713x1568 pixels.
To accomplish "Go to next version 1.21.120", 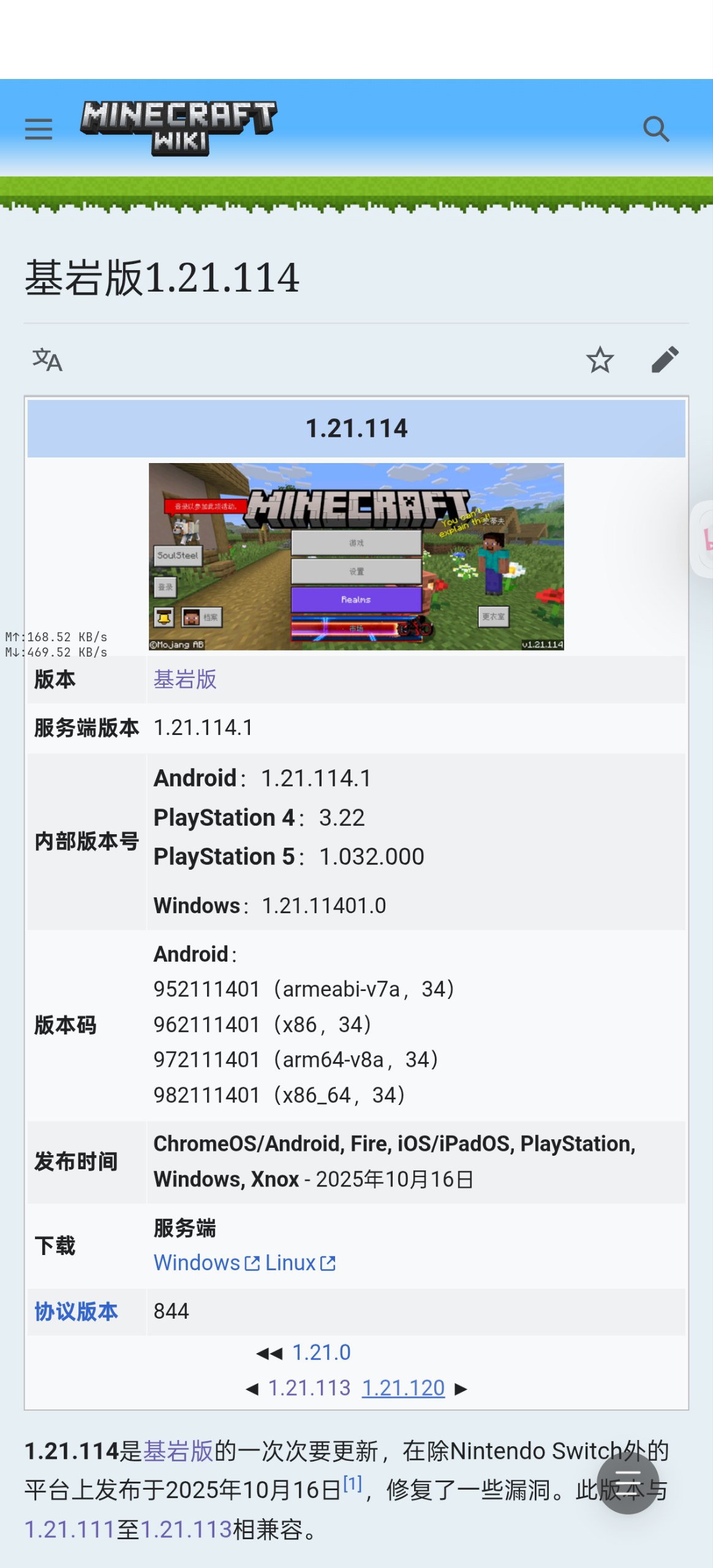I will [403, 1387].
